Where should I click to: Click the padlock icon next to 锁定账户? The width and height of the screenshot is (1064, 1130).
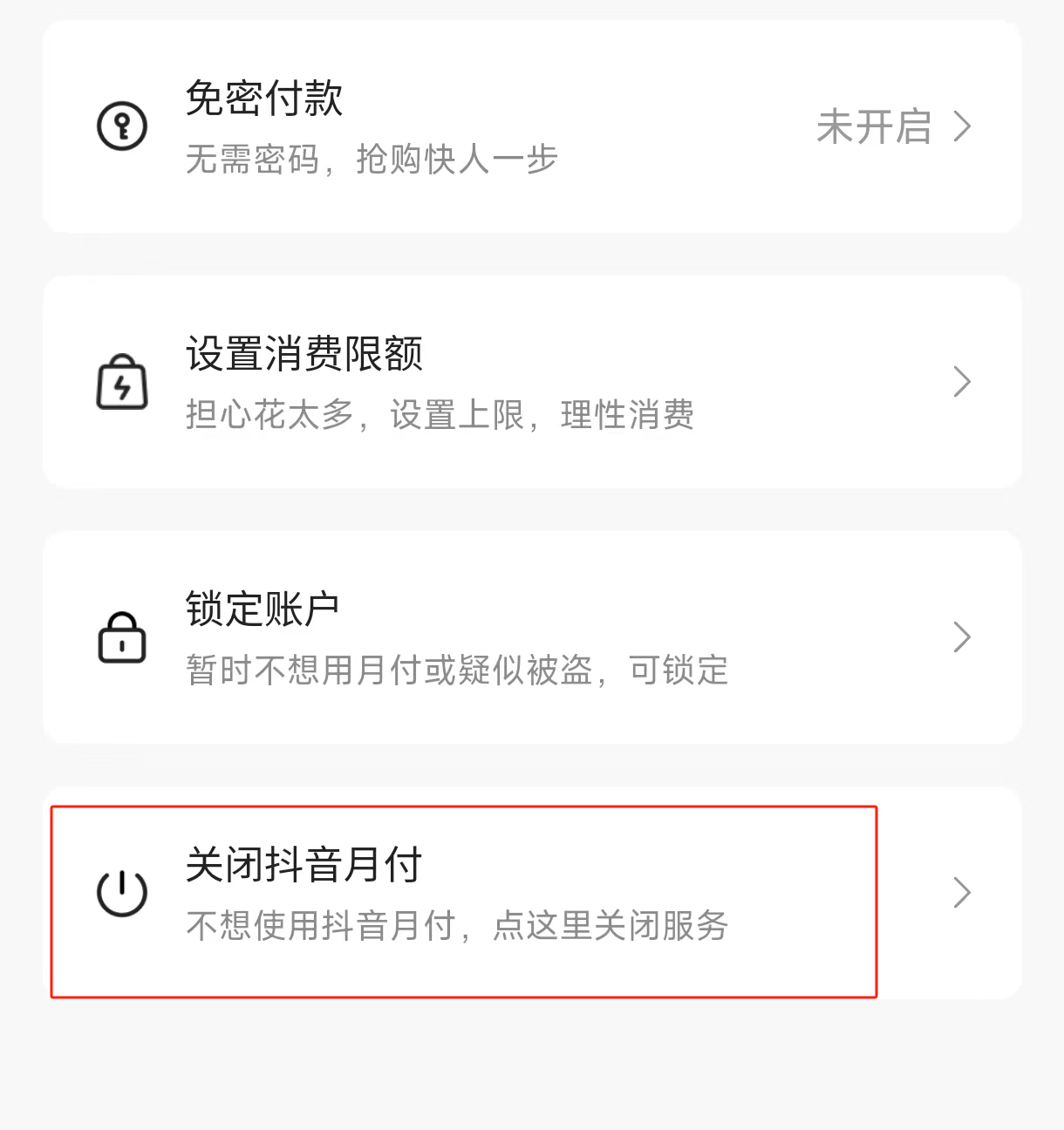(123, 636)
